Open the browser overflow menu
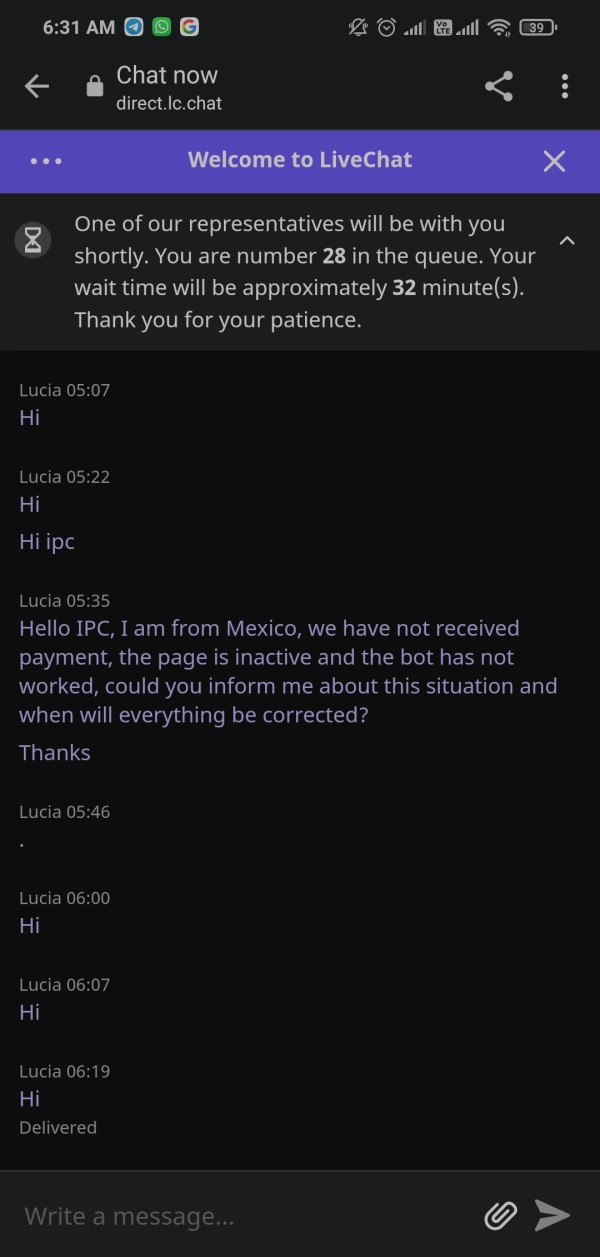Viewport: 600px width, 1257px height. click(565, 86)
